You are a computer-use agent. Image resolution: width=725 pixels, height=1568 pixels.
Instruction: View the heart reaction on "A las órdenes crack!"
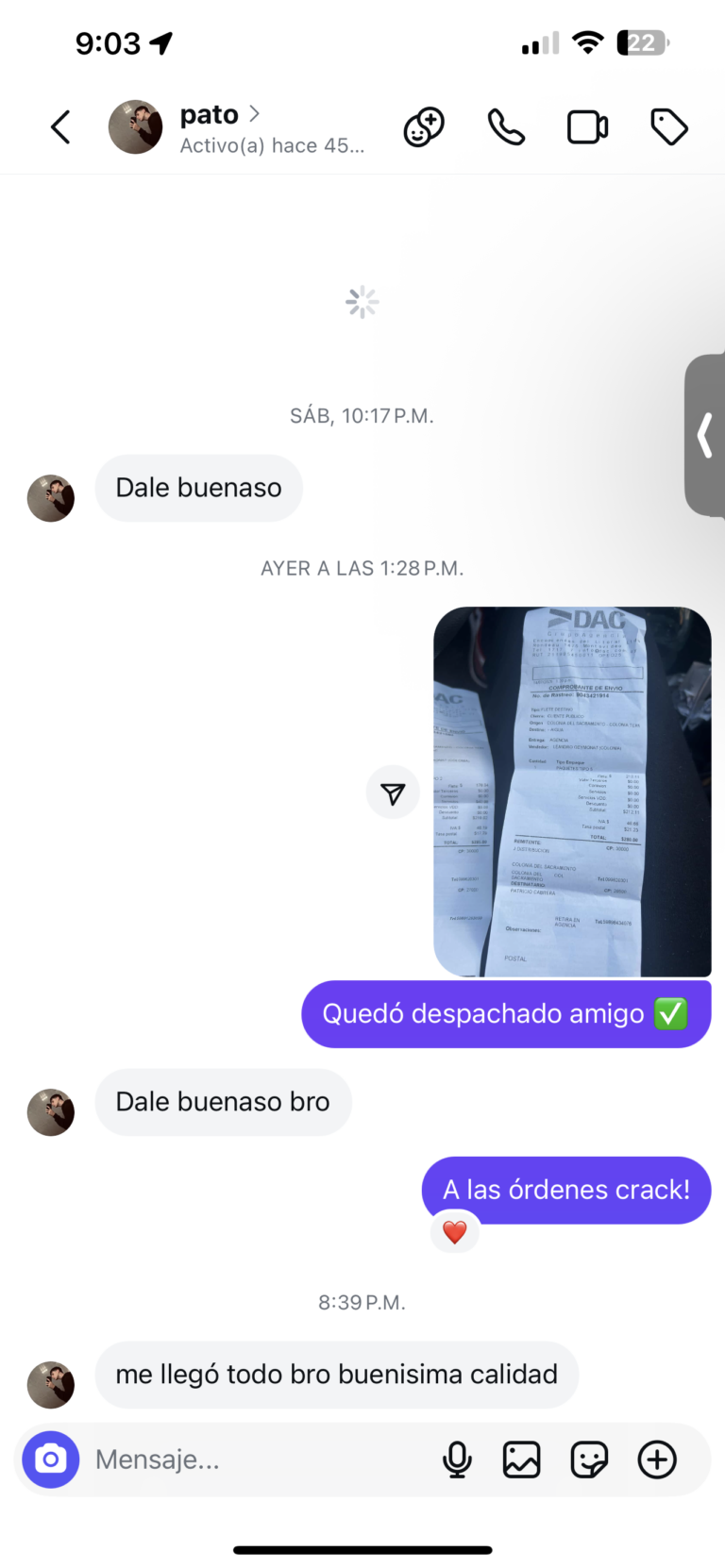click(455, 1232)
